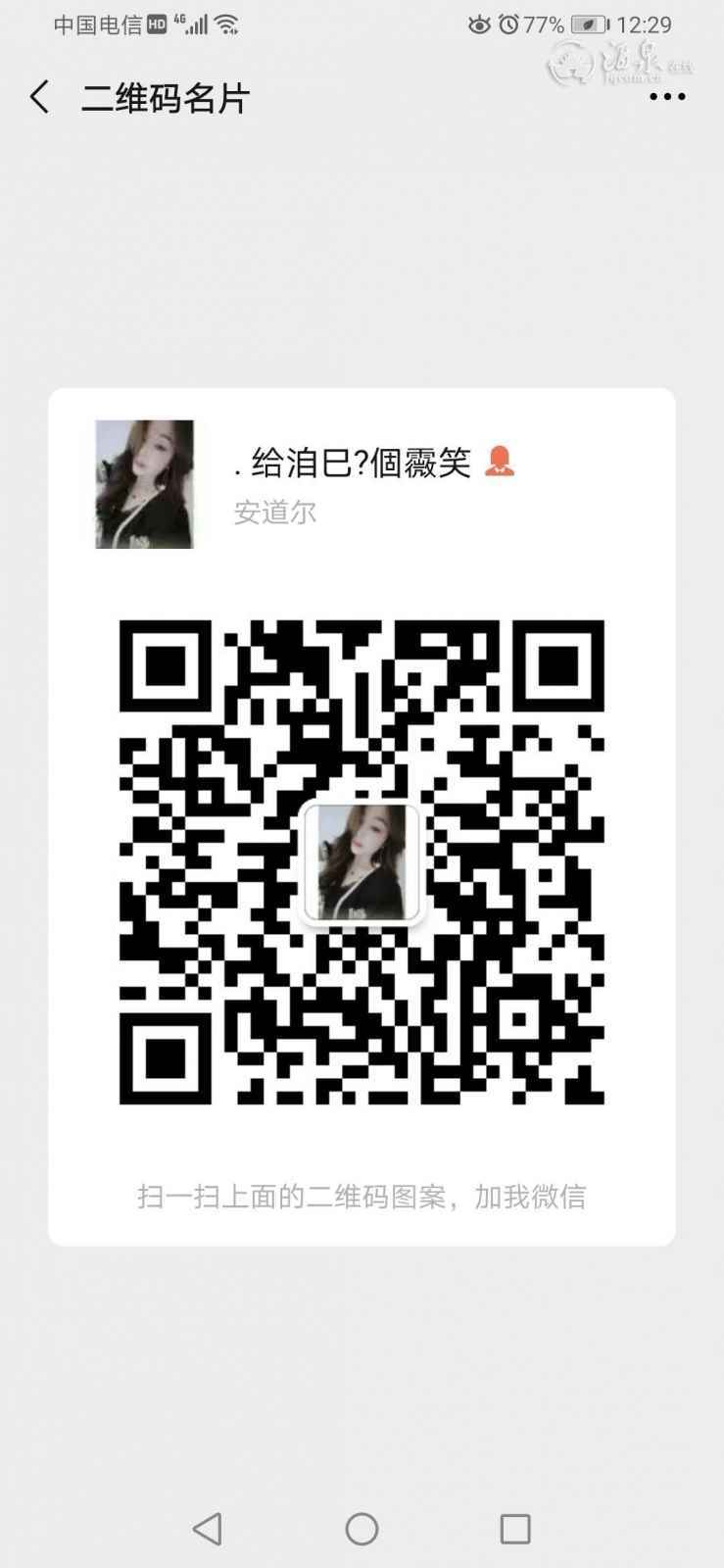Tap the small avatar at the QR code center
Viewport: 724px width, 1568px height.
point(362,860)
